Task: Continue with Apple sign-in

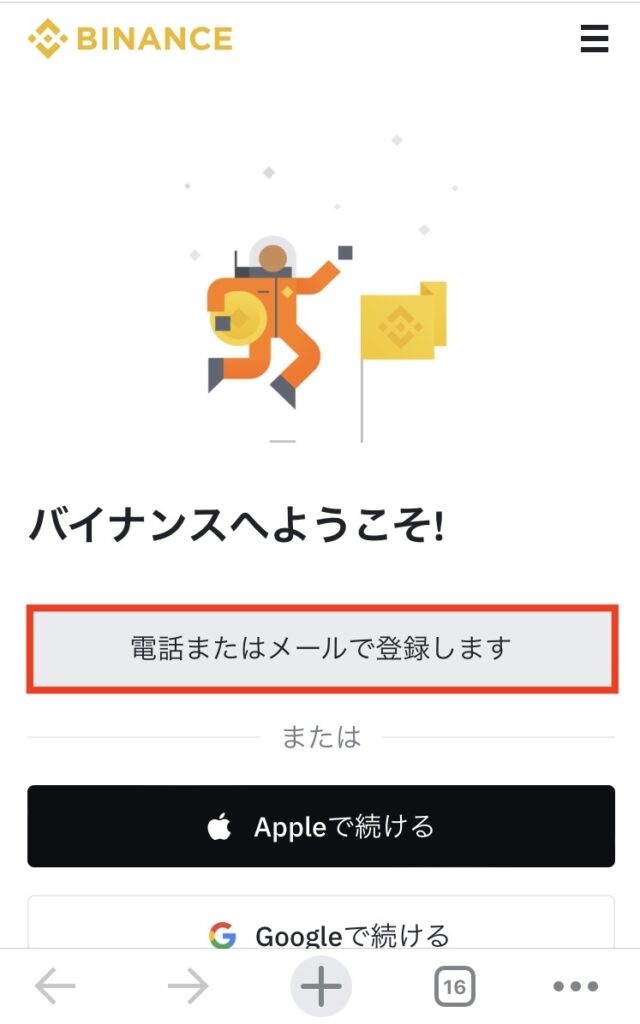Action: click(x=321, y=826)
